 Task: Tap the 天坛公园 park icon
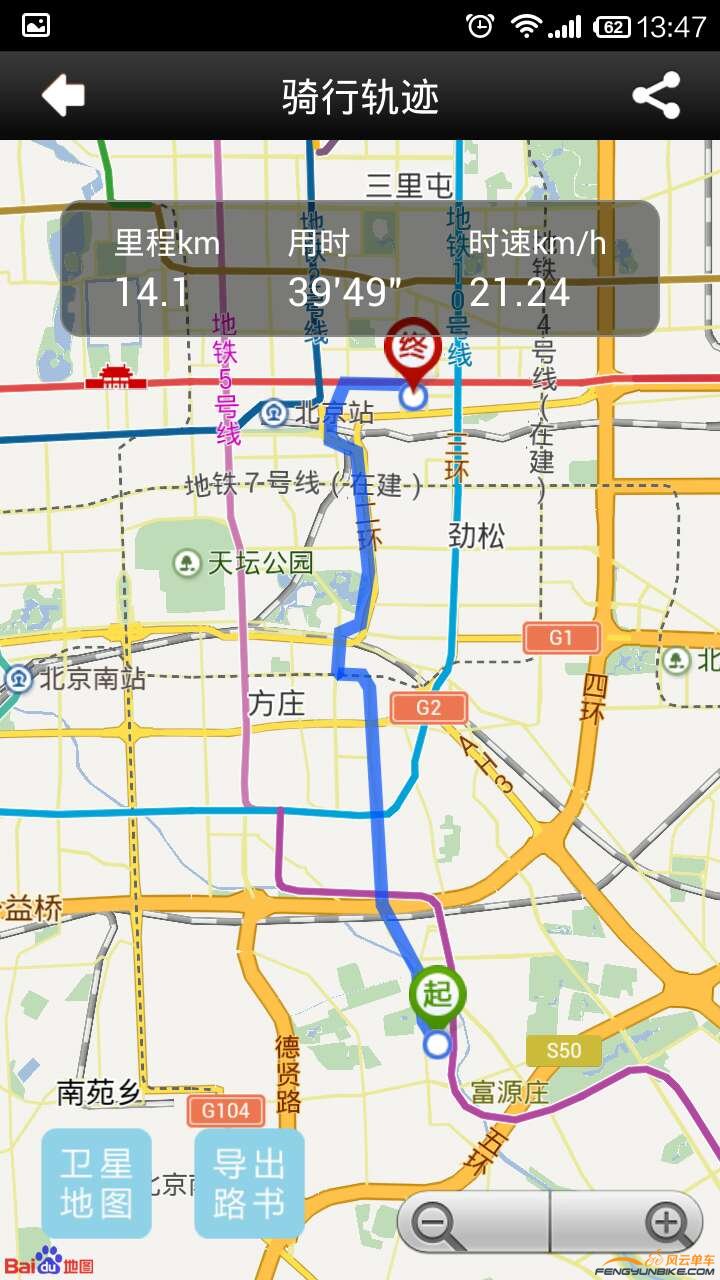pyautogui.click(x=185, y=560)
